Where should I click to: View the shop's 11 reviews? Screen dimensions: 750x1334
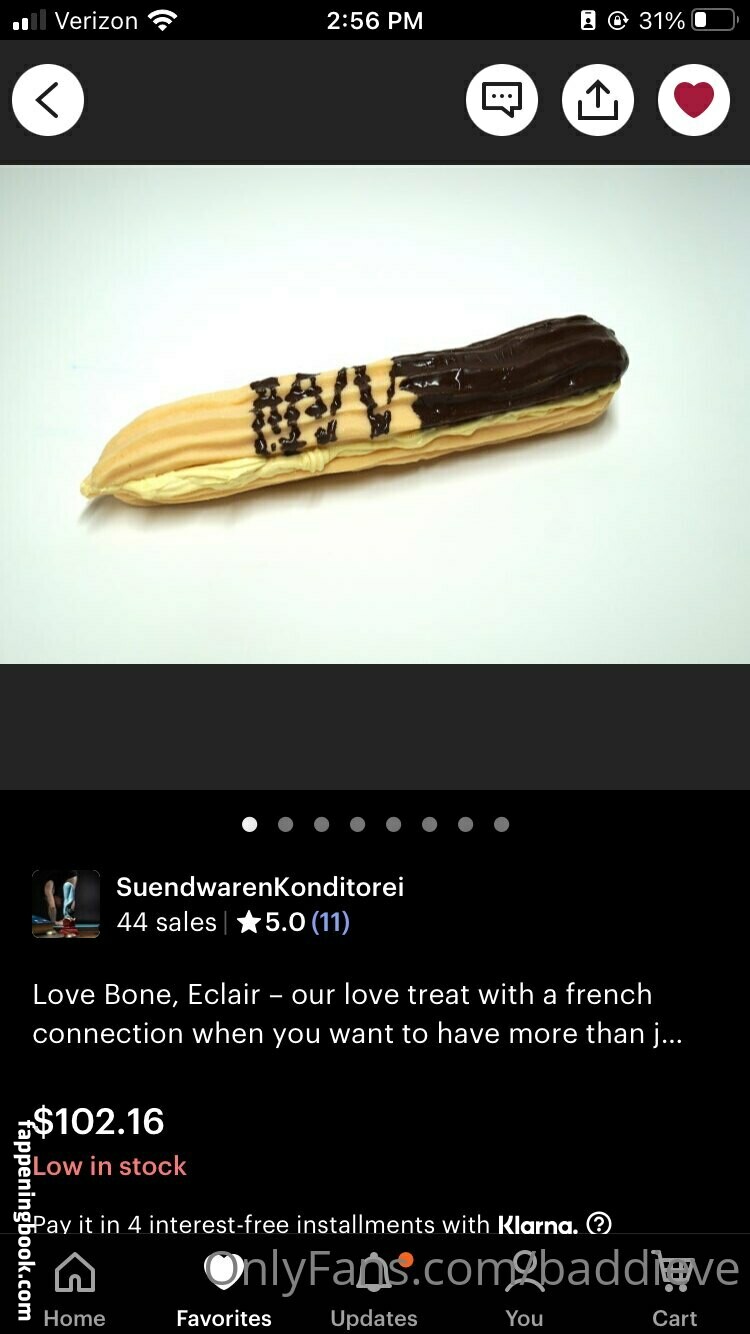click(330, 922)
